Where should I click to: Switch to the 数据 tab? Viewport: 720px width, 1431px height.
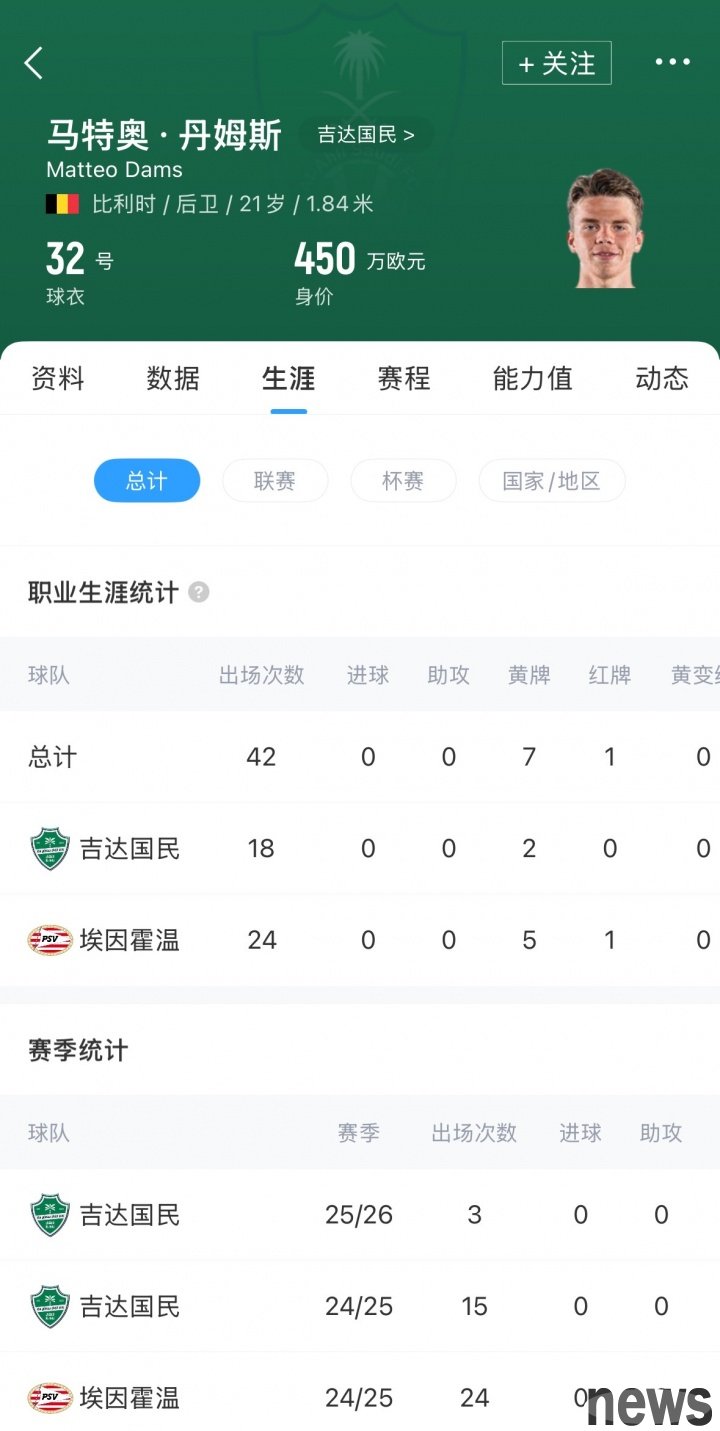pyautogui.click(x=173, y=378)
